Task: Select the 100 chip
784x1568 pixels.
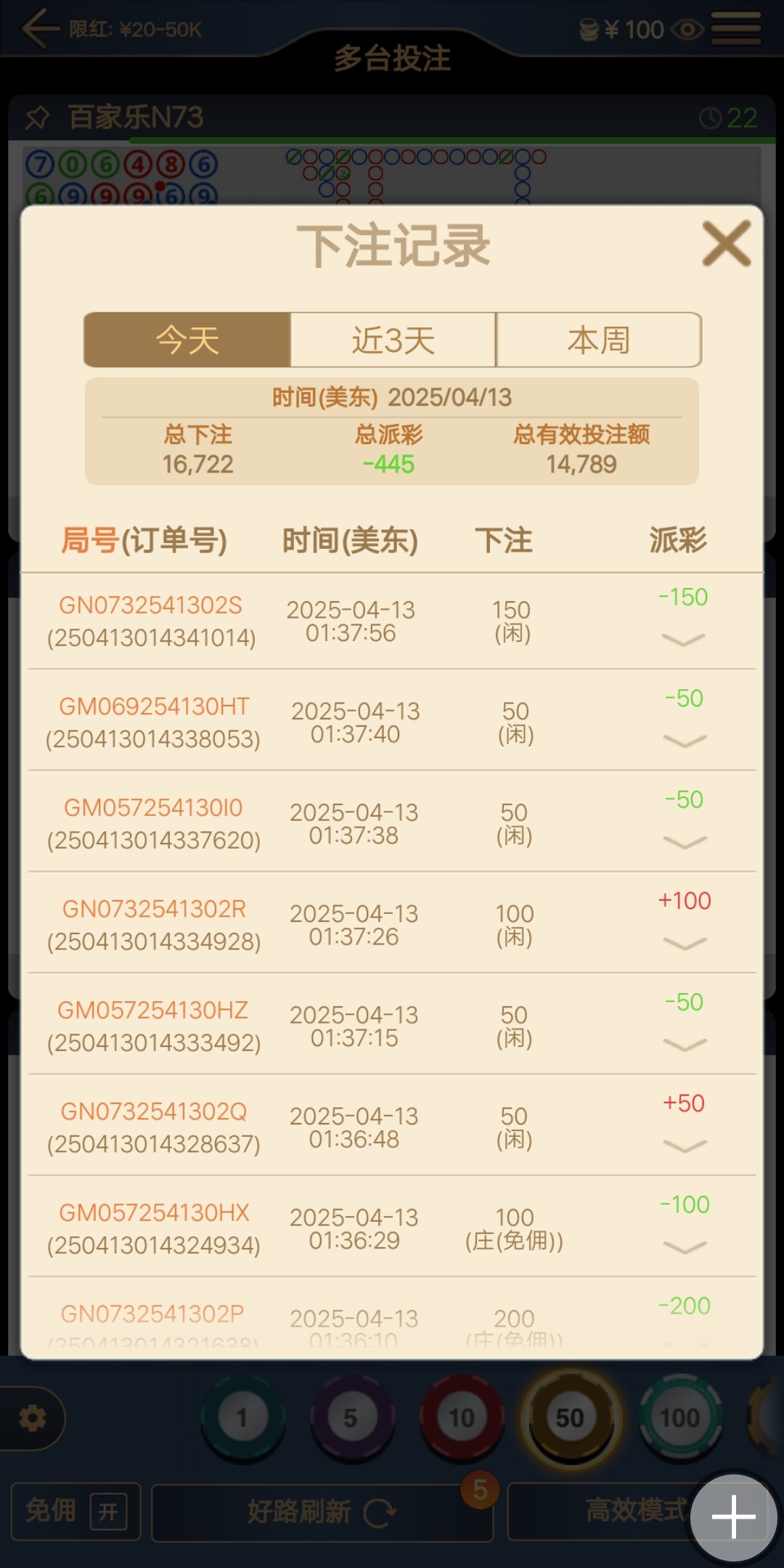Action: click(x=679, y=1417)
